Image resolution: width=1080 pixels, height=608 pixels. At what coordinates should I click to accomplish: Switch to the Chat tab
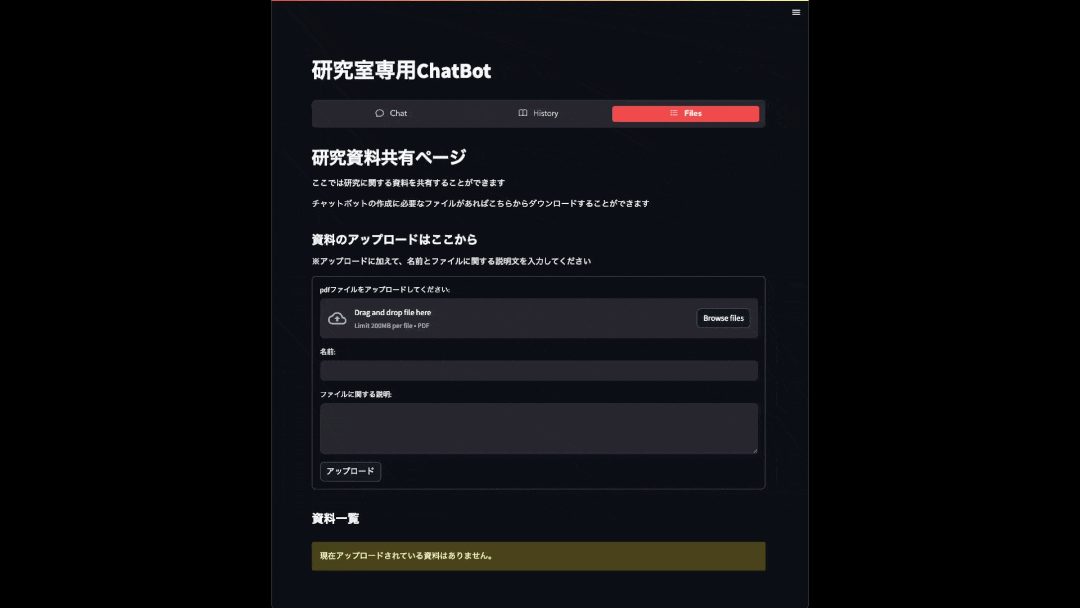(391, 113)
